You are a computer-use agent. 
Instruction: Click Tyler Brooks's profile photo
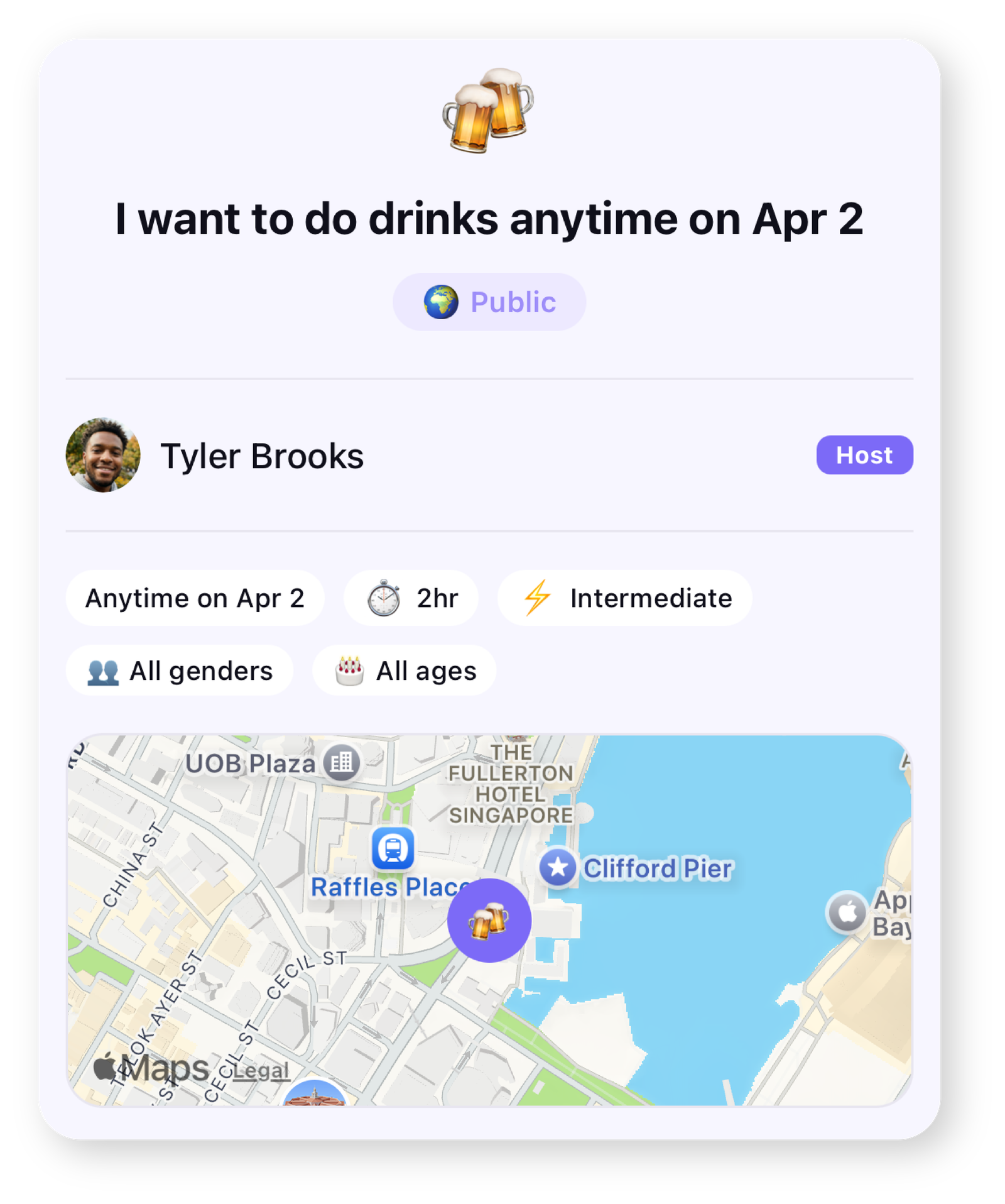click(104, 455)
